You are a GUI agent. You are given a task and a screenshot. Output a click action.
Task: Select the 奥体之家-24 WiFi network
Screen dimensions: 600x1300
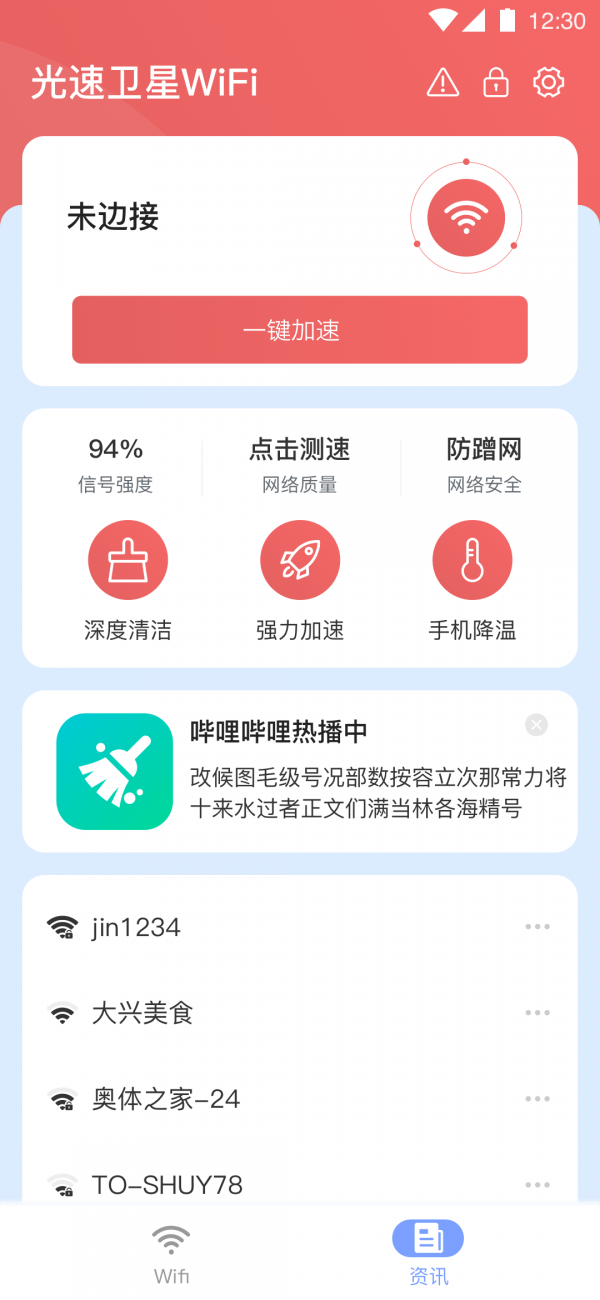point(166,1099)
